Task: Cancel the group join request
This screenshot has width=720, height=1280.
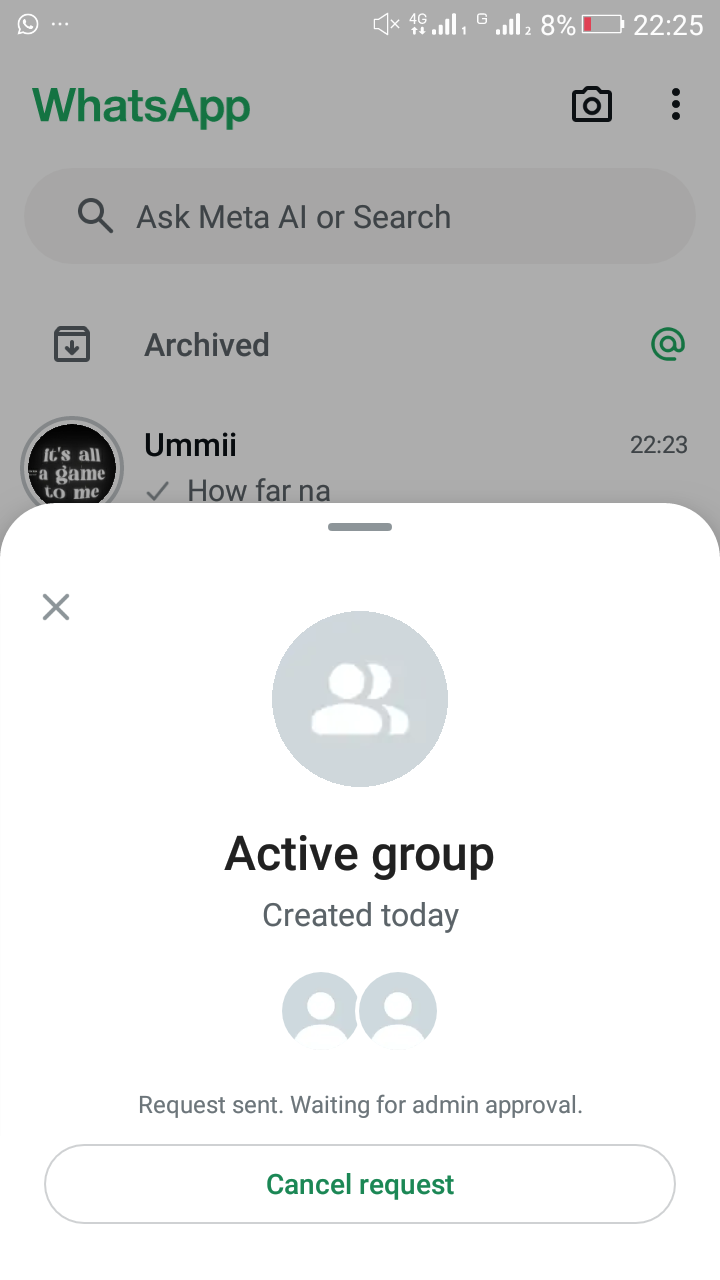Action: pyautogui.click(x=360, y=1184)
